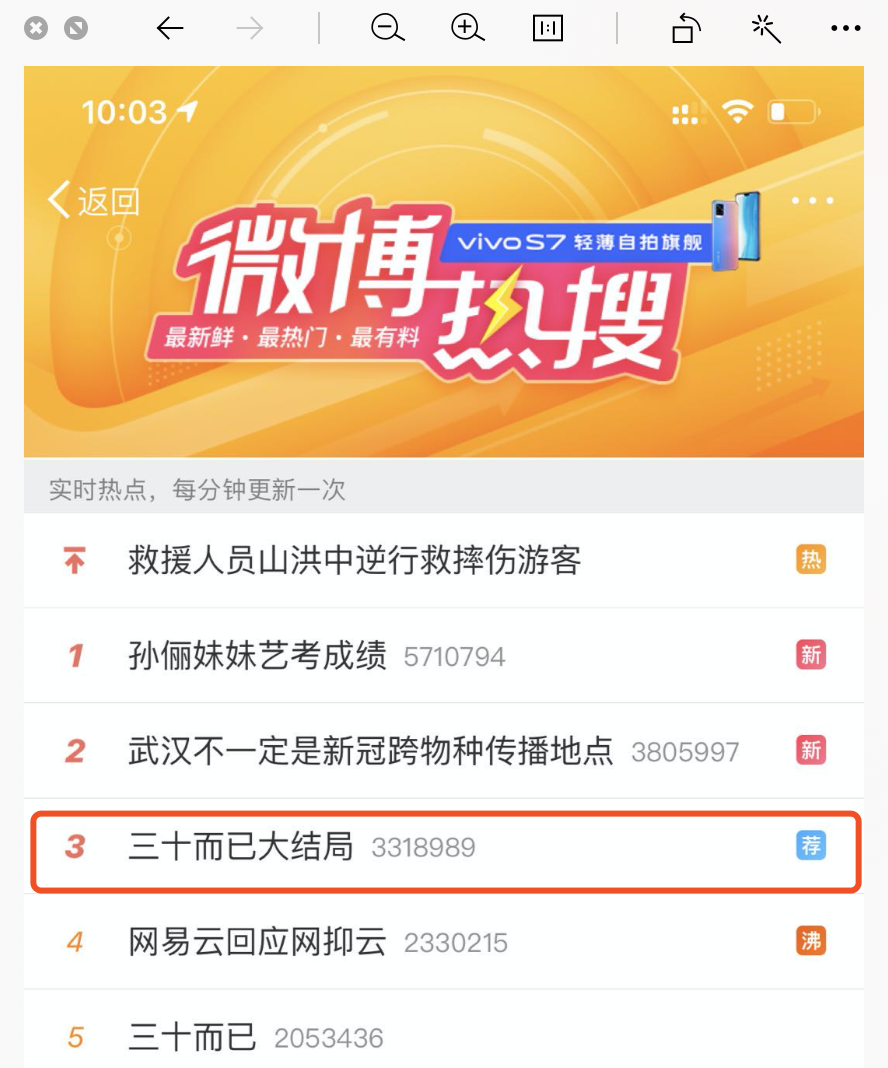Zoom in on the image
Screen dimensions: 888x1068
467,28
